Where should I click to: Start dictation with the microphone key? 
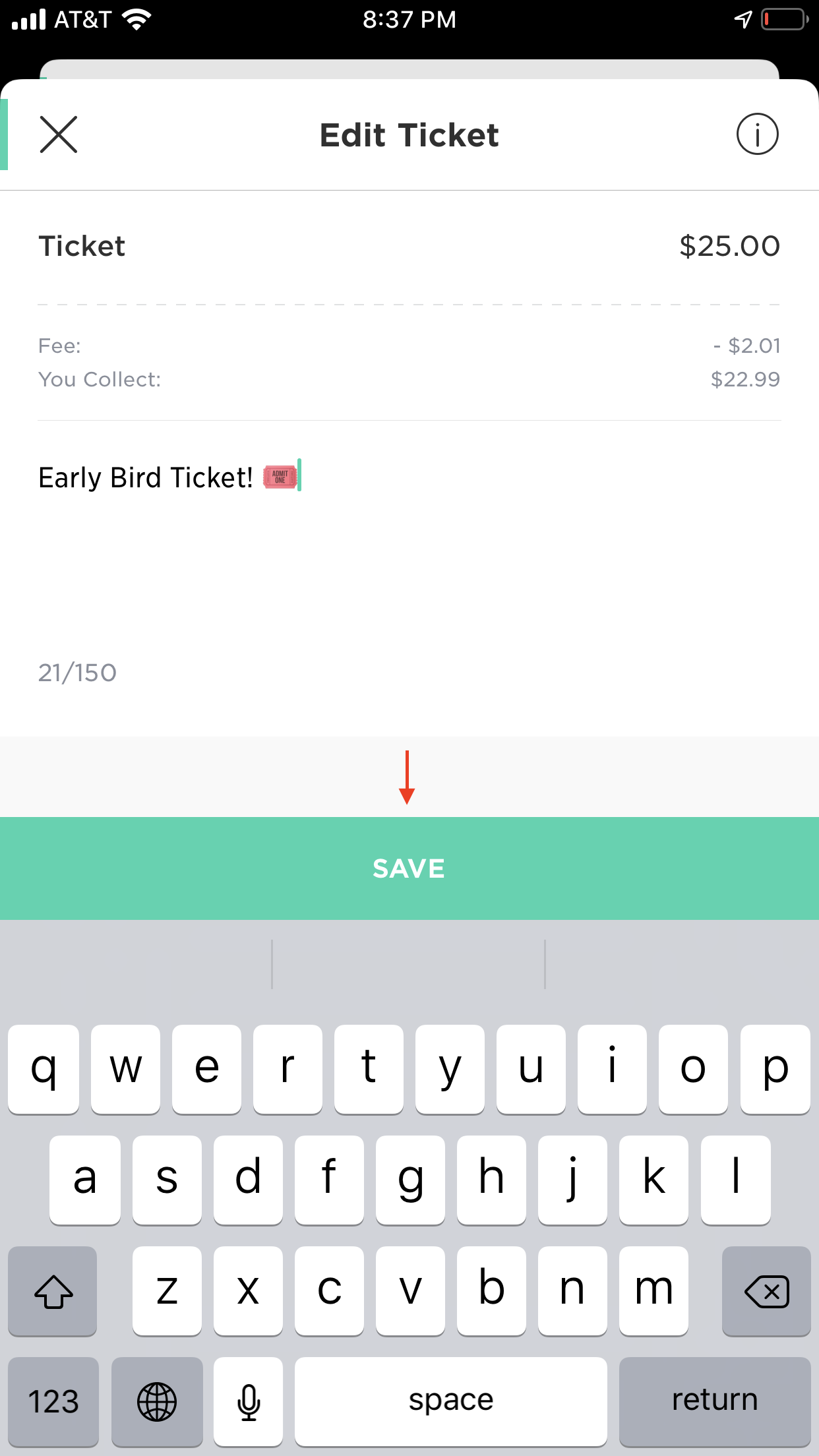249,1401
